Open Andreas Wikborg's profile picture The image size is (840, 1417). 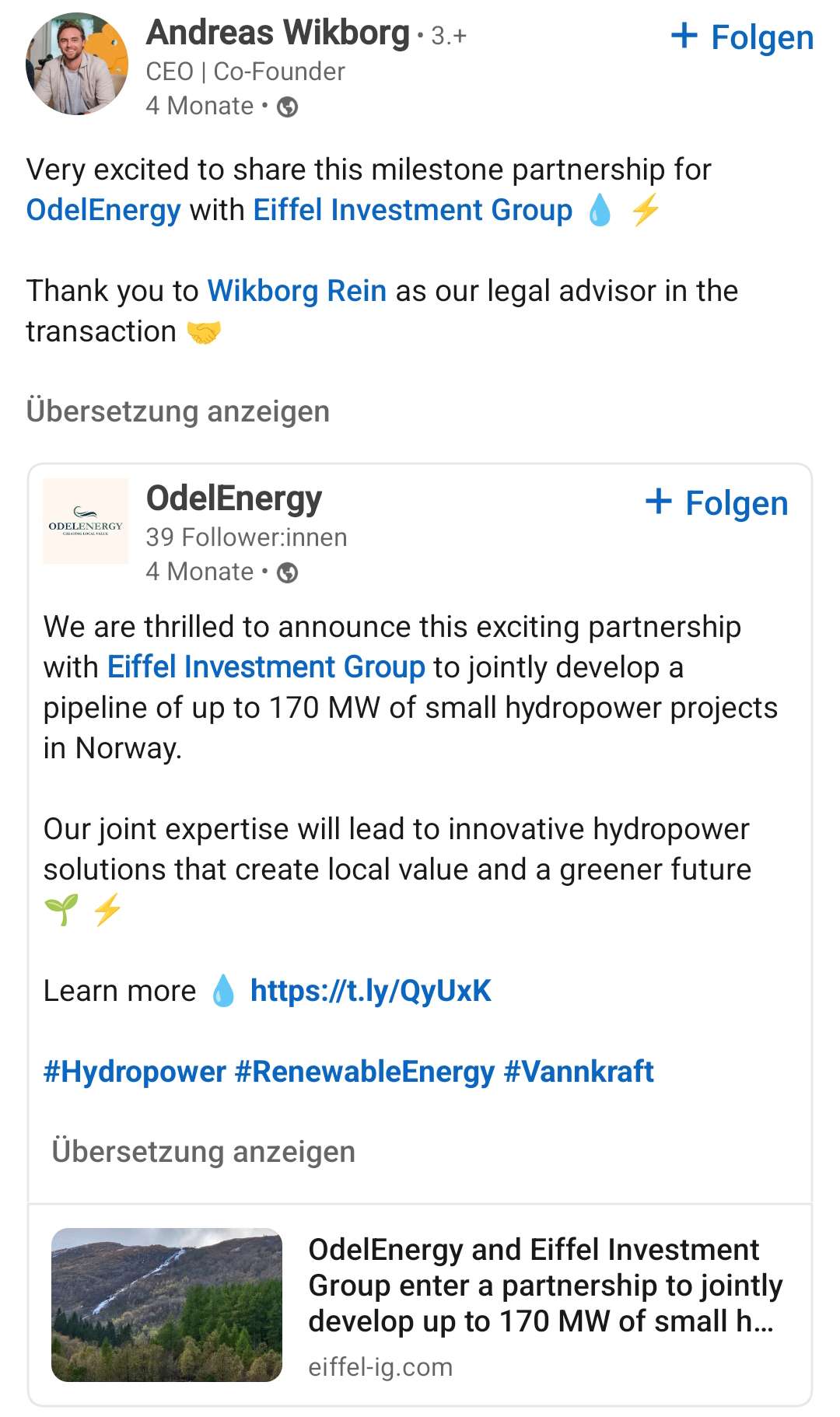click(77, 64)
